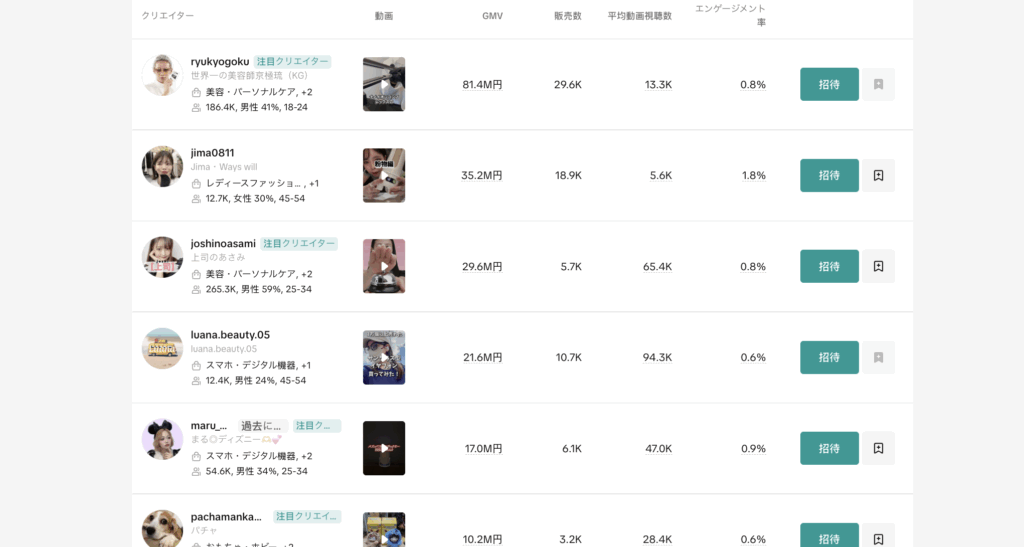Image resolution: width=1024 pixels, height=547 pixels.
Task: Open ryukyogoku's creator profile
Action: (x=220, y=61)
